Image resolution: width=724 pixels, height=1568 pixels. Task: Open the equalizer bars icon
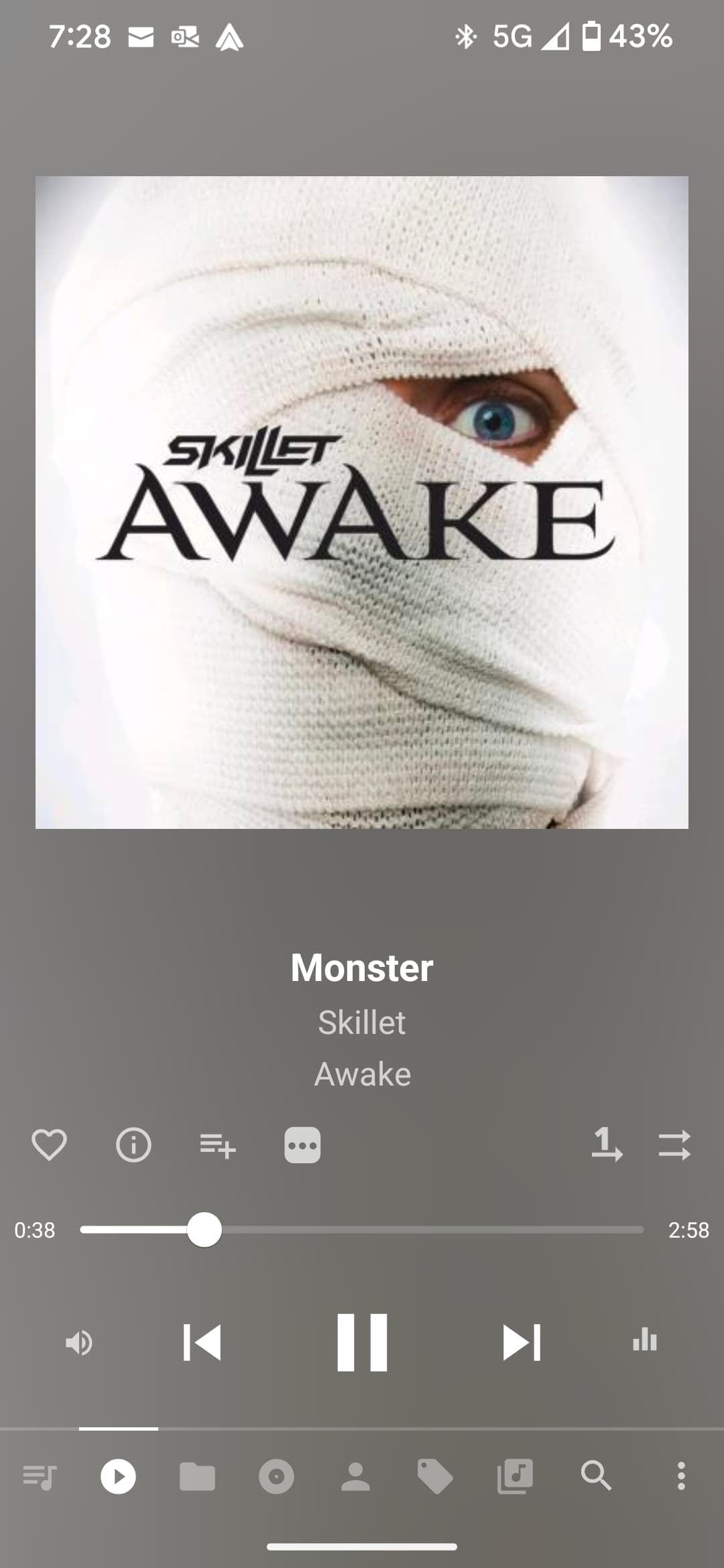[x=645, y=1341]
